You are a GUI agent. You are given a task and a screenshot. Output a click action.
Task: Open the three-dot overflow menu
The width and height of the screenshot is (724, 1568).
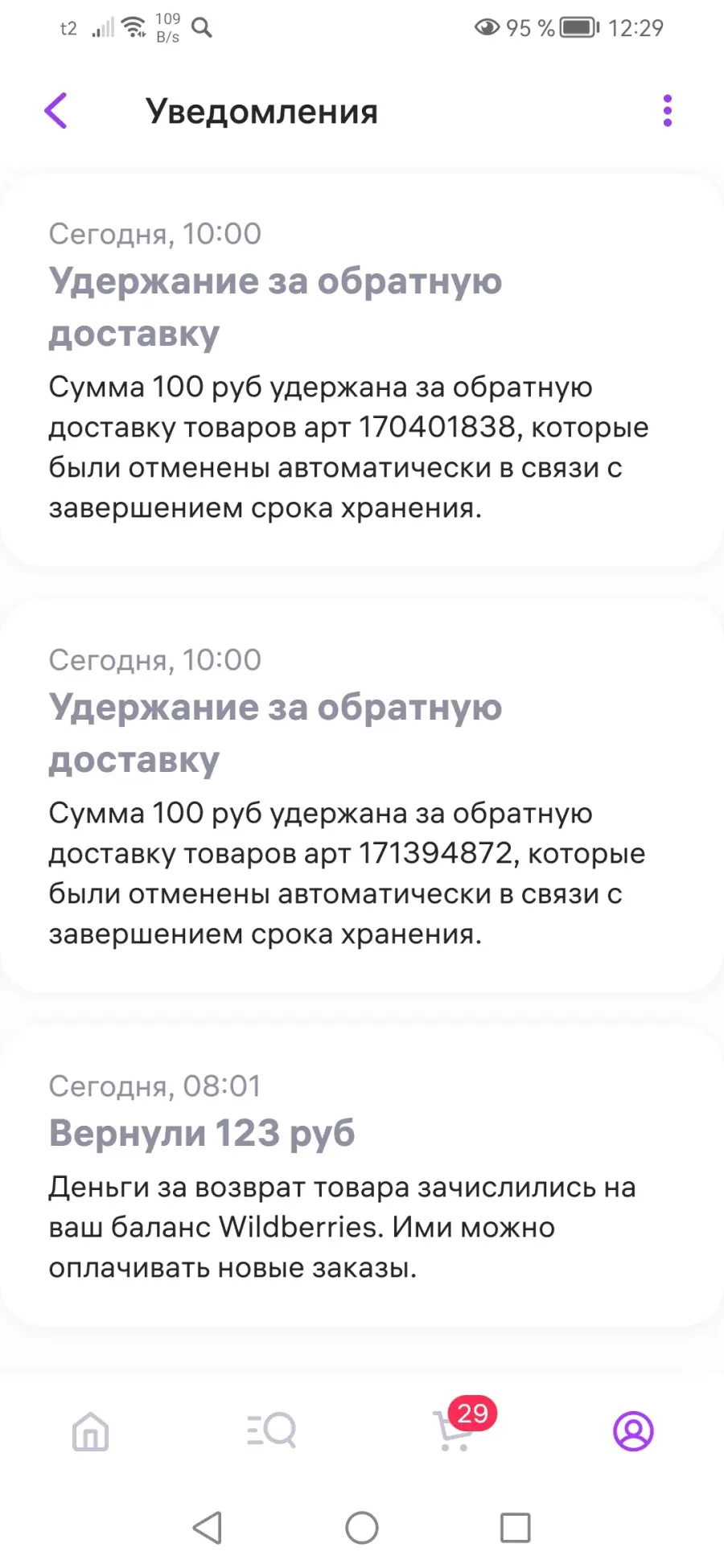[x=667, y=110]
